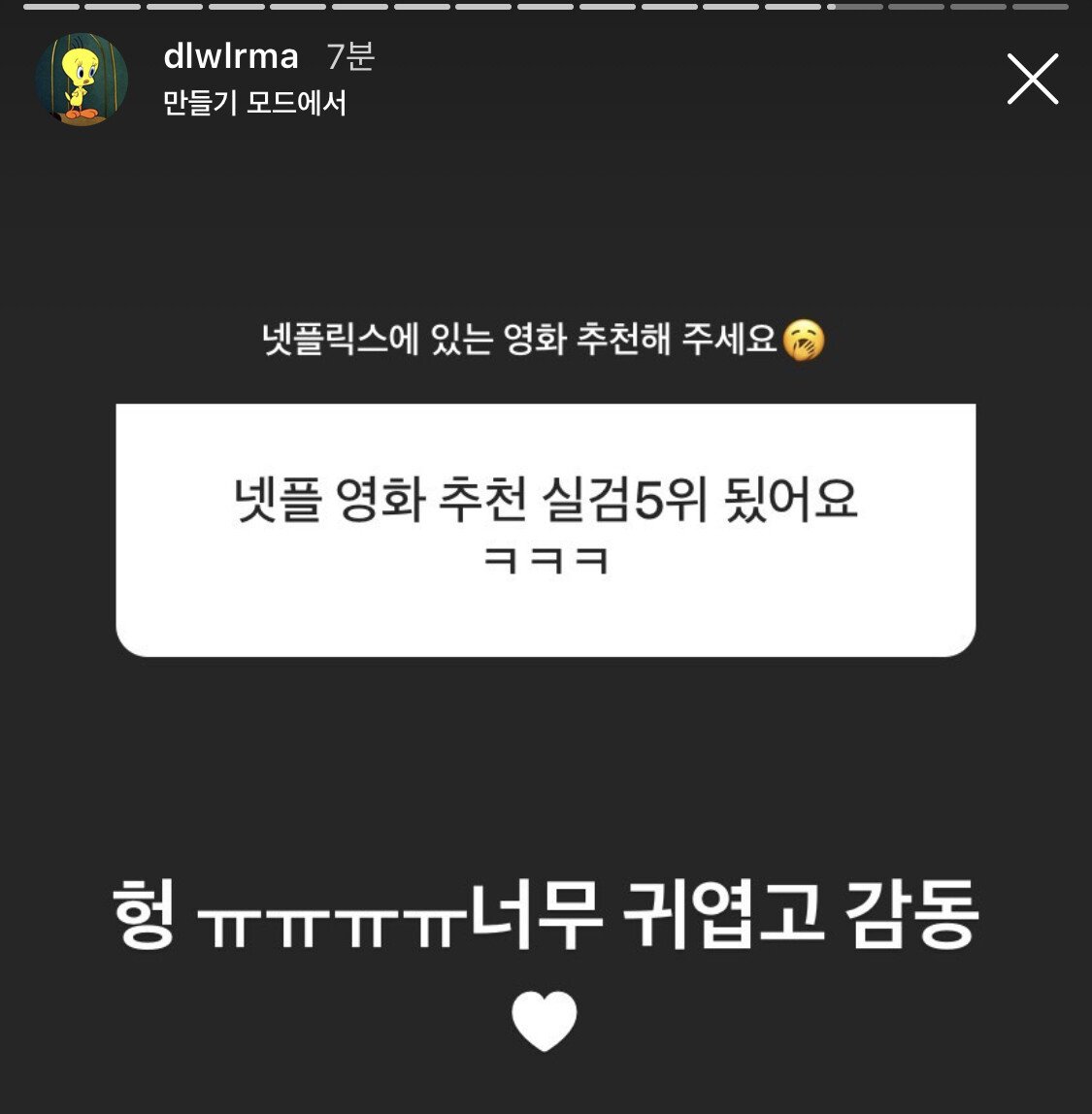Open dlwlrma's profile picture
1092x1114 pixels.
82,80
